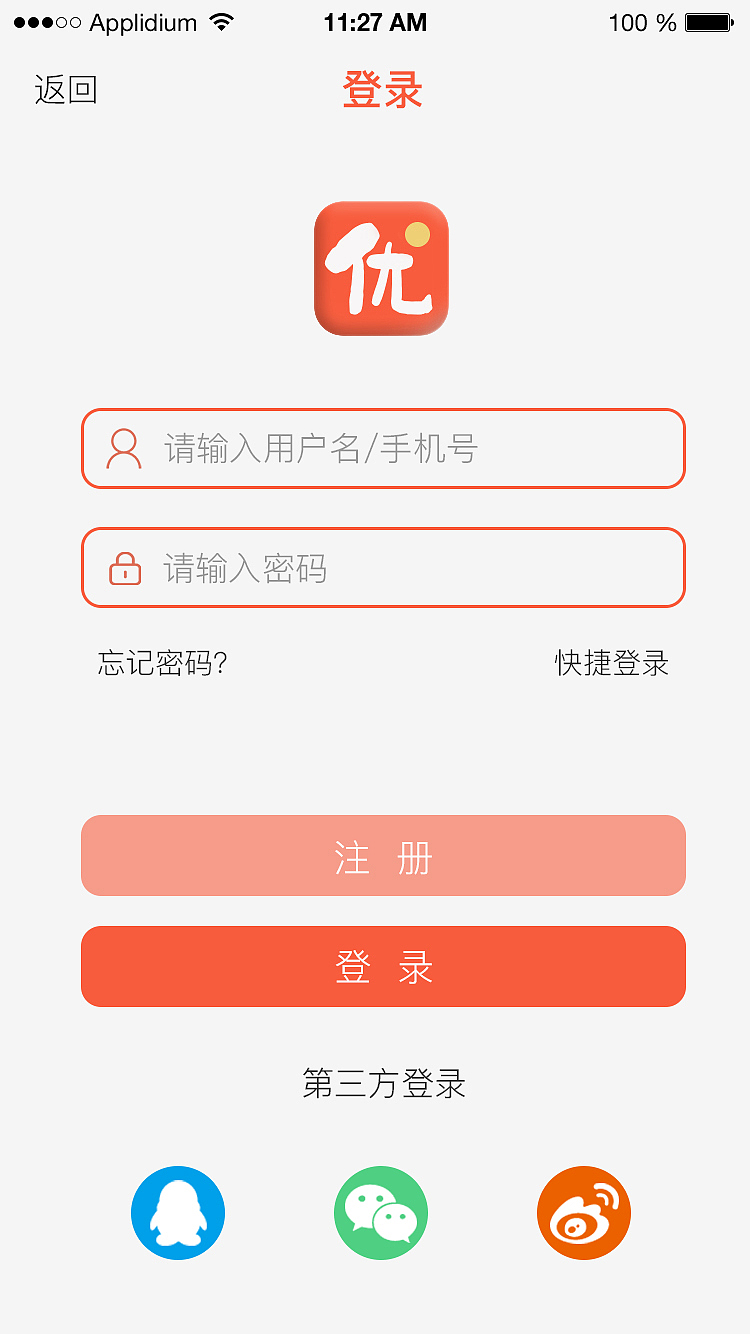This screenshot has height=1334, width=750.
Task: Click the 登录 page title
Action: pyautogui.click(x=381, y=89)
